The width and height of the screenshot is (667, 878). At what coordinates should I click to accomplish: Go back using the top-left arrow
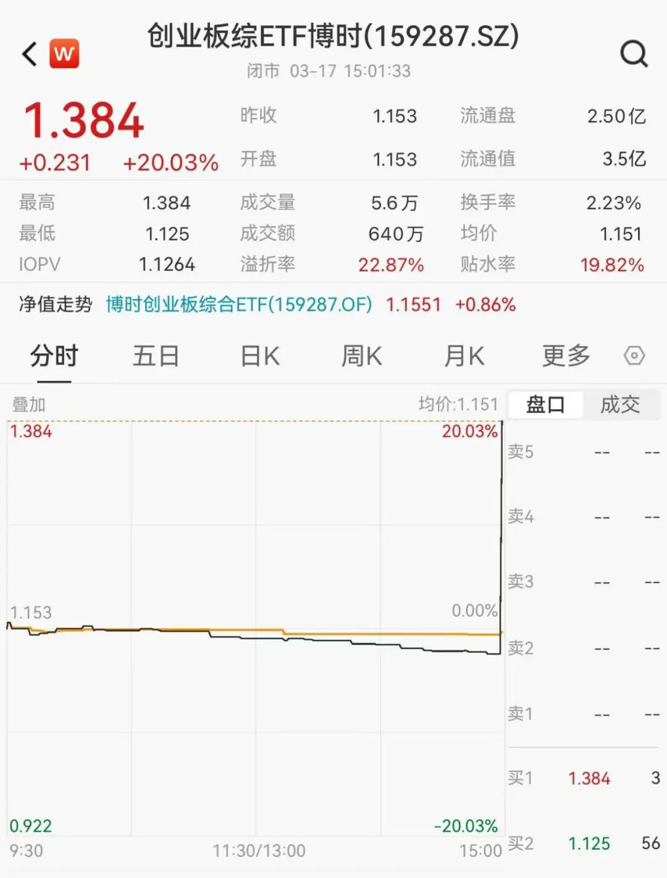(x=29, y=54)
